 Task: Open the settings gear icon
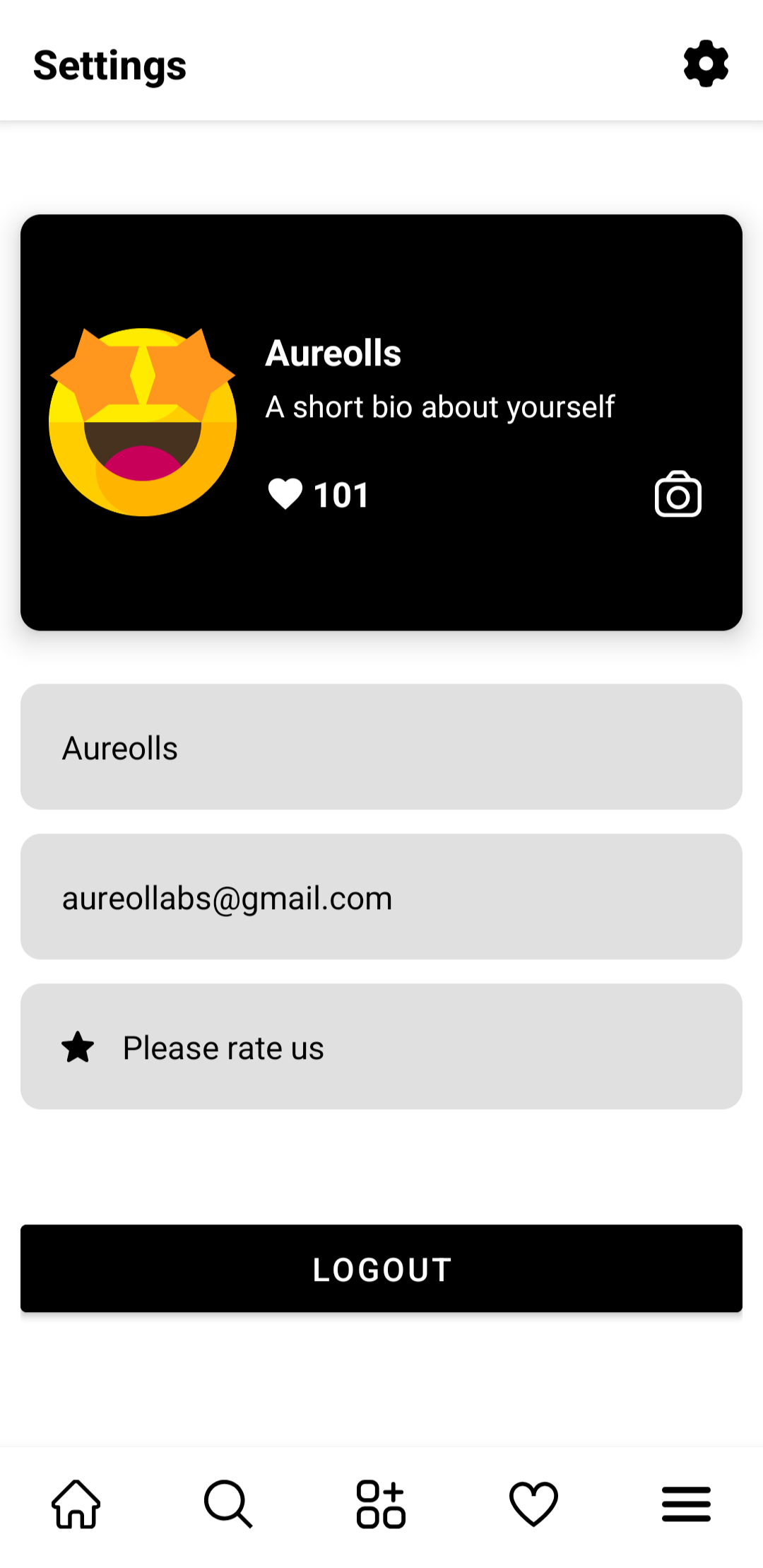click(706, 64)
